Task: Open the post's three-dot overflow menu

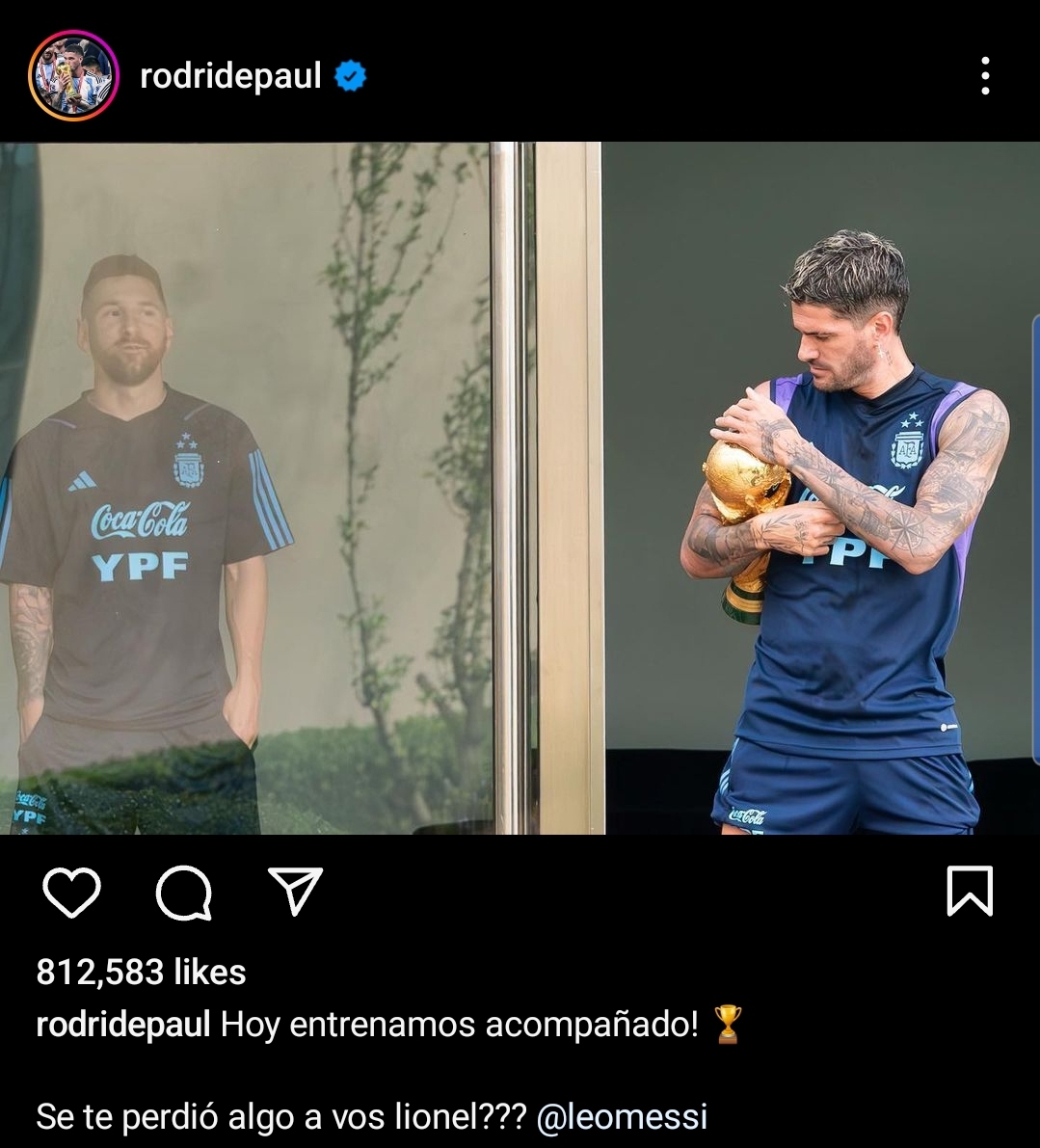Action: click(984, 76)
